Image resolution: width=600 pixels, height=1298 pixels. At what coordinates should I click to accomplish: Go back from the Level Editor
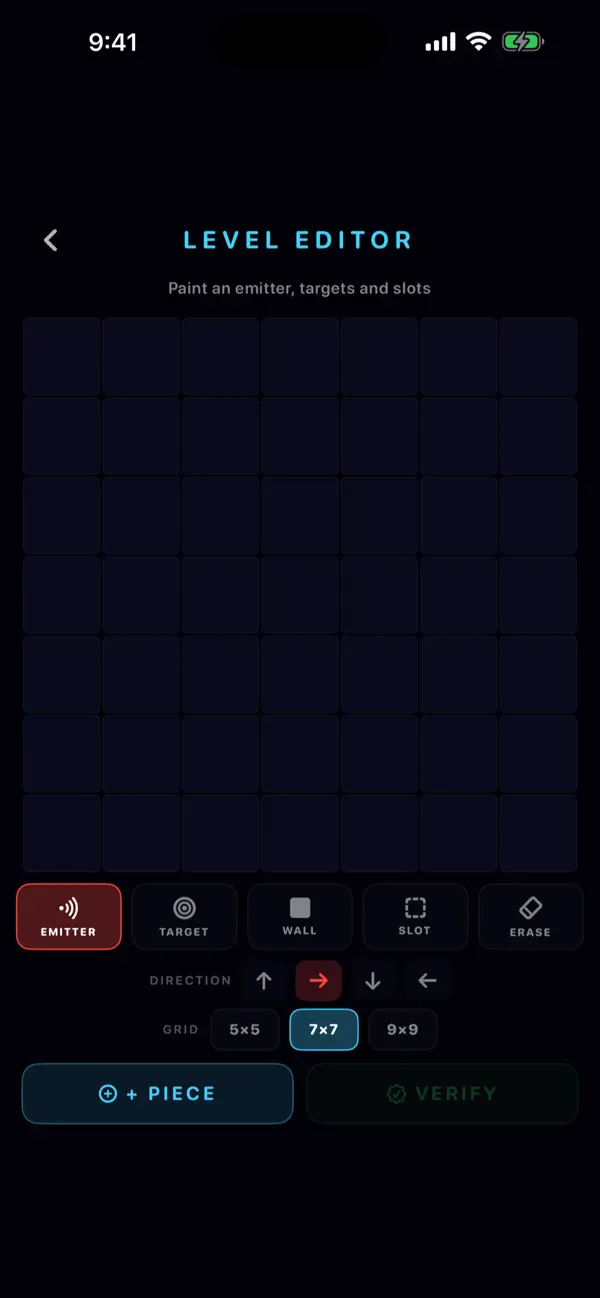tap(51, 240)
